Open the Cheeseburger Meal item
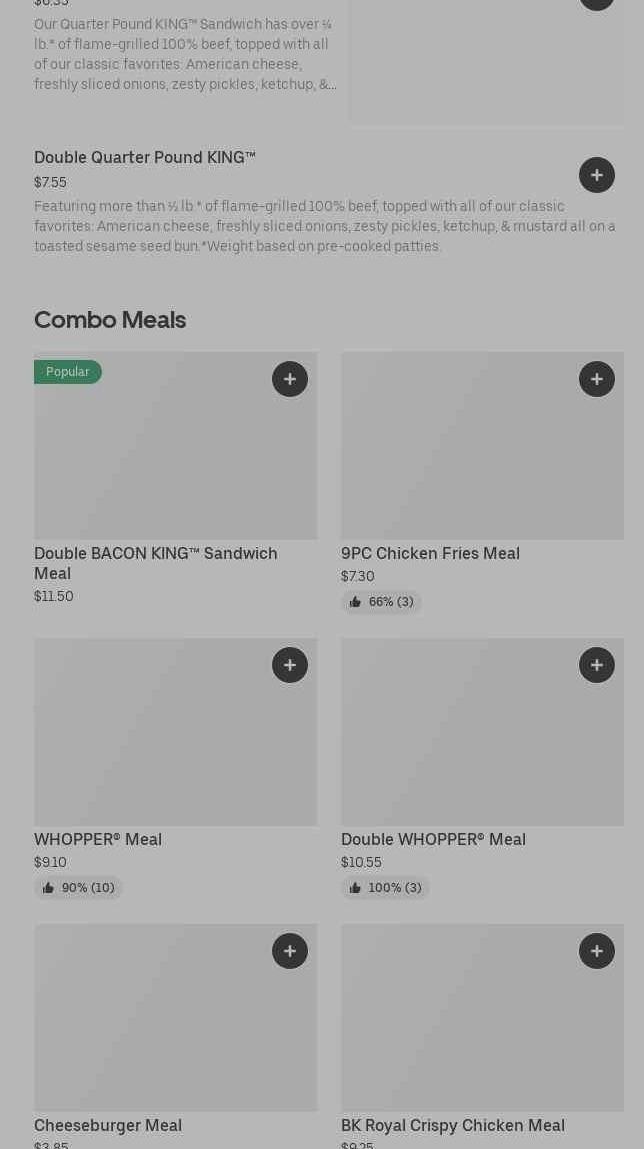This screenshot has height=1149, width=644. tap(108, 1126)
